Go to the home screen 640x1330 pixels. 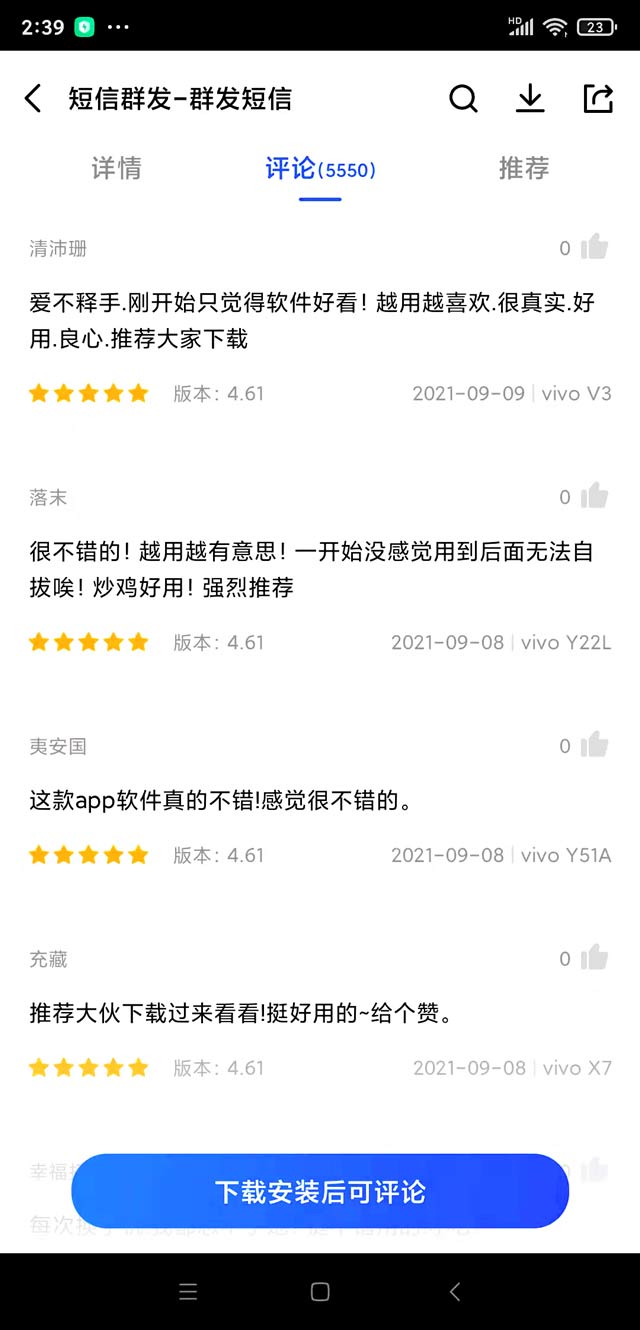[x=320, y=1291]
